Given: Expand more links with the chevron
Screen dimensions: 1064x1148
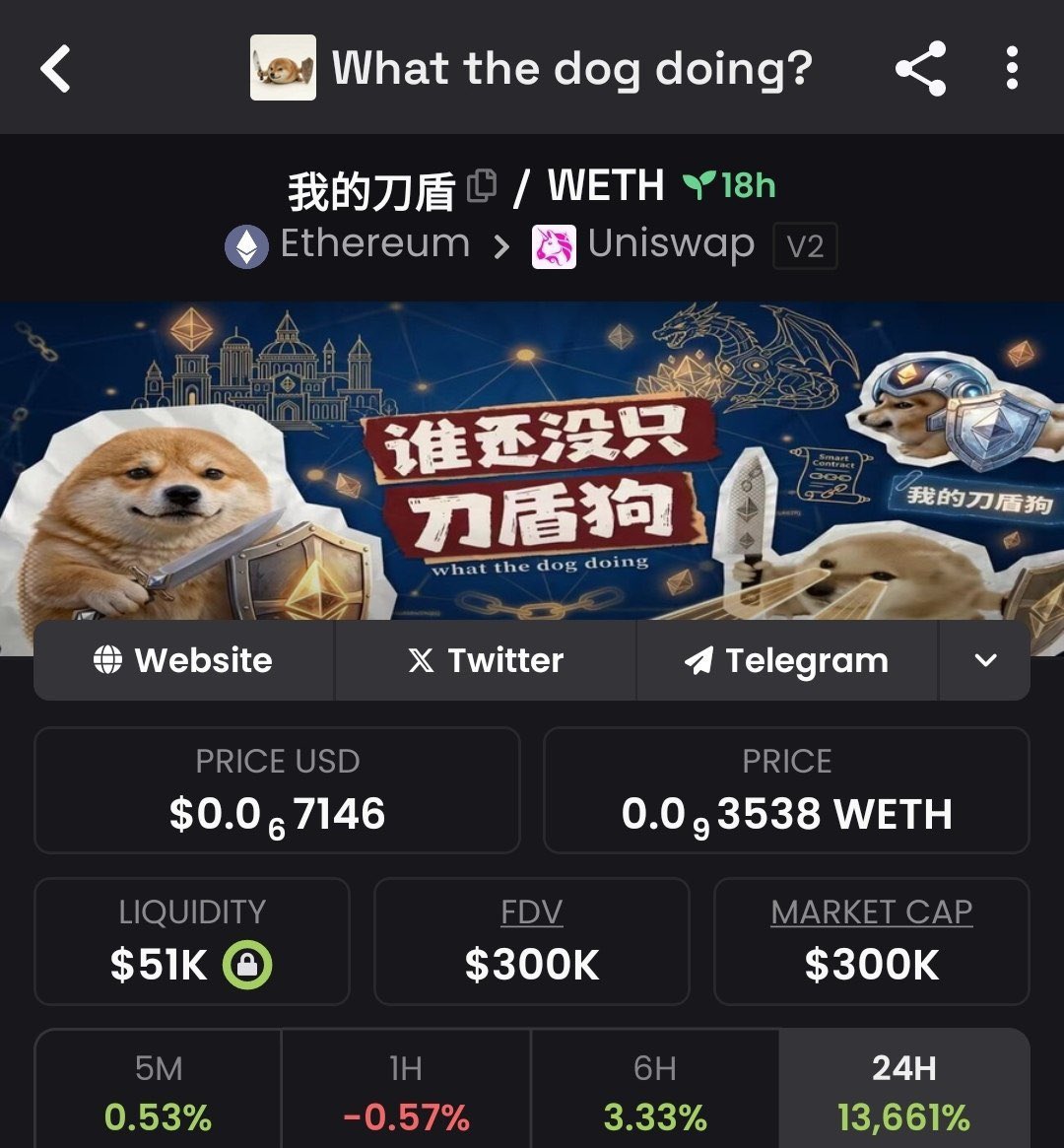Looking at the screenshot, I should pyautogui.click(x=985, y=660).
